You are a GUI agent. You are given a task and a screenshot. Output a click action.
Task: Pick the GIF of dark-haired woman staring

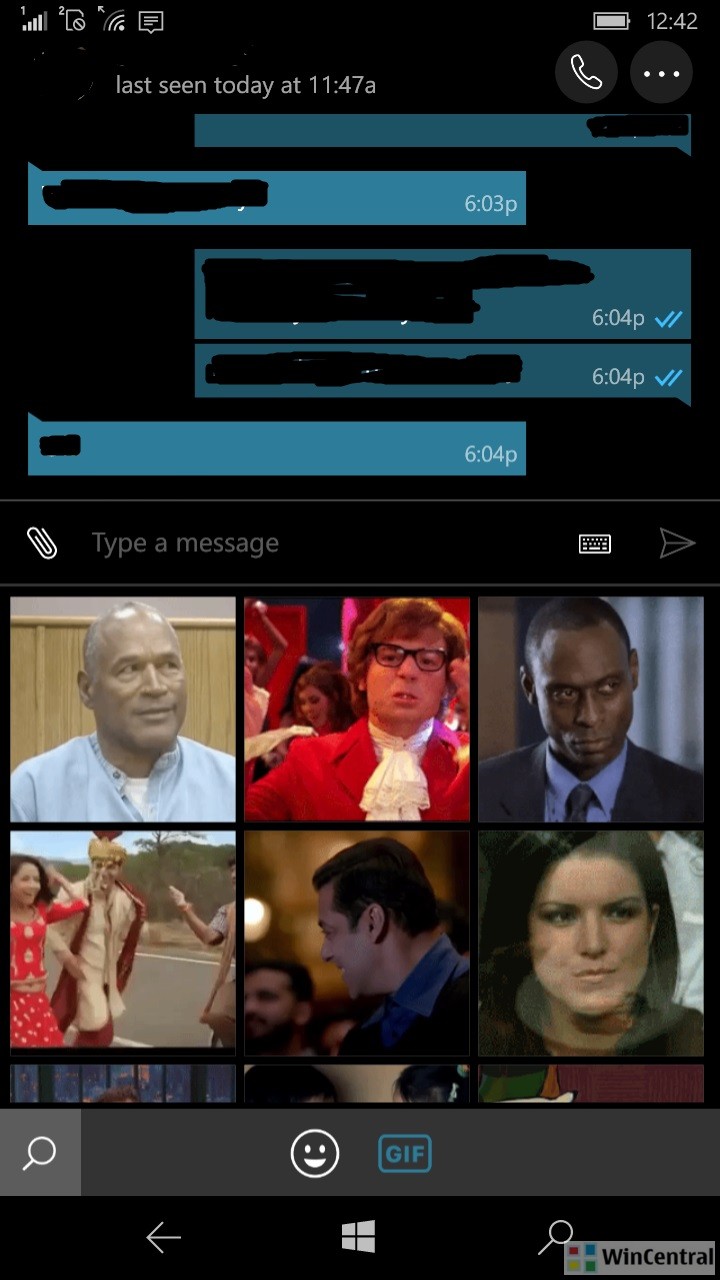[590, 942]
